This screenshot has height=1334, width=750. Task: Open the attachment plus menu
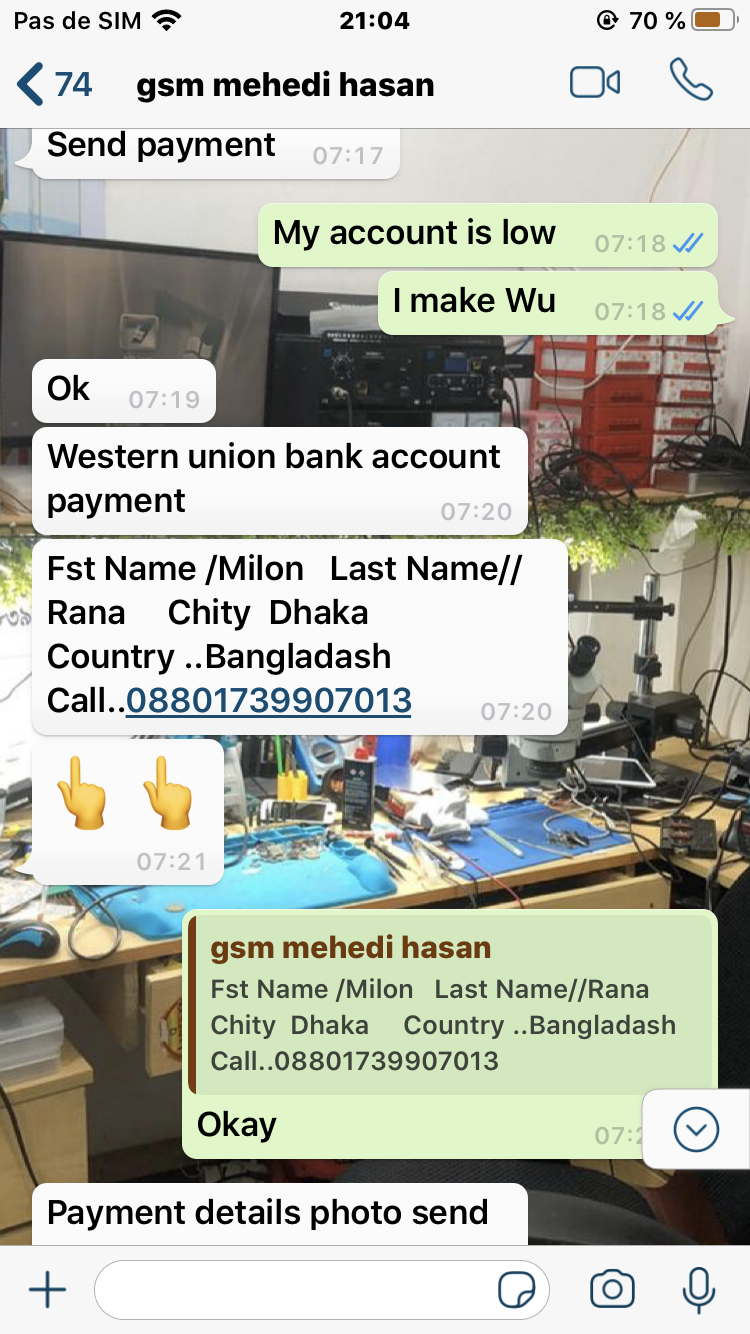pos(47,1290)
